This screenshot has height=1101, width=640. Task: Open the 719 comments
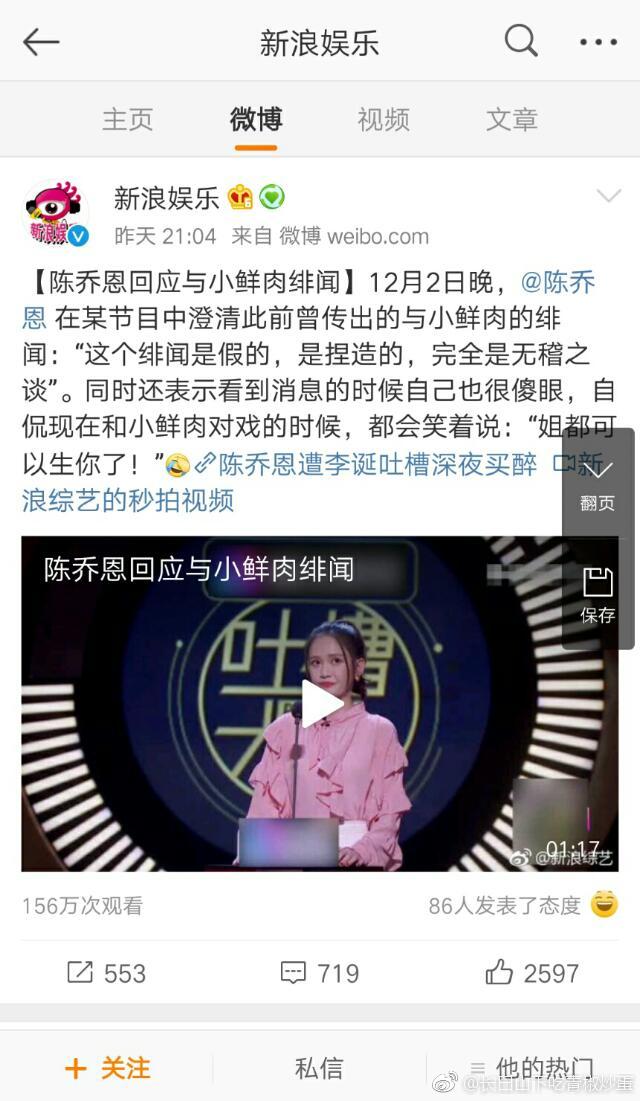320,972
